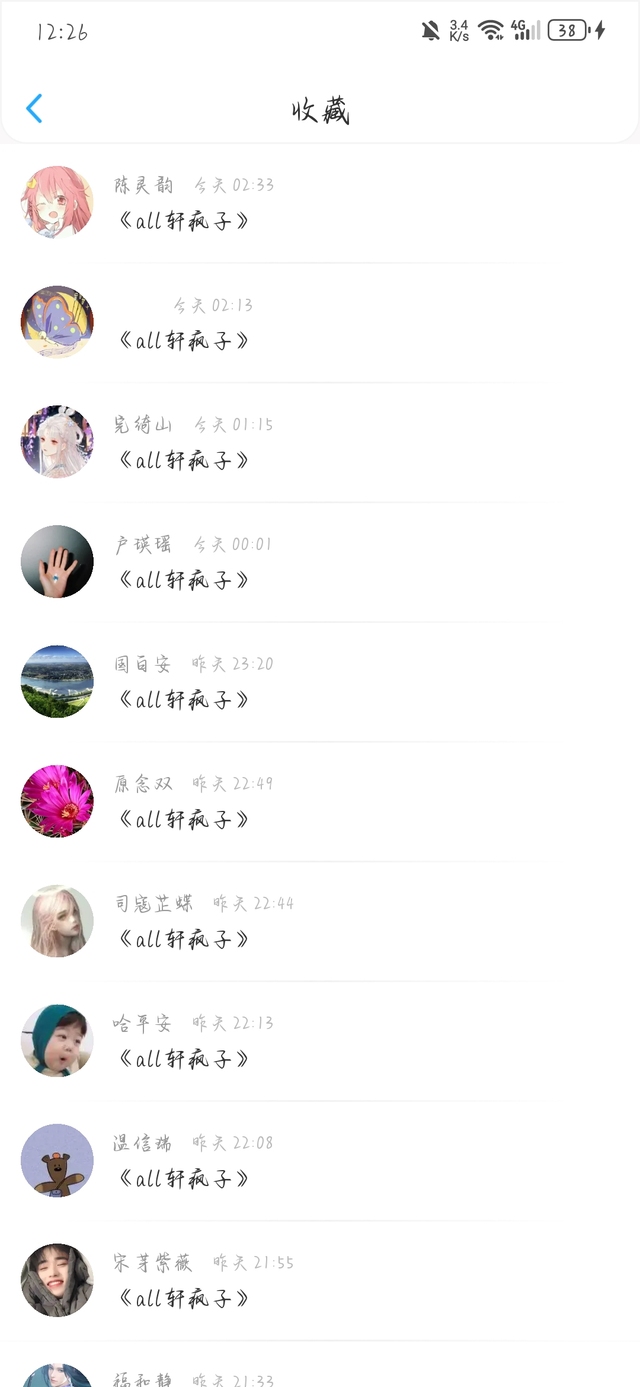
Task: View 宋芽紫薇's collected item from 昨天 21:55
Action: pos(183,1299)
